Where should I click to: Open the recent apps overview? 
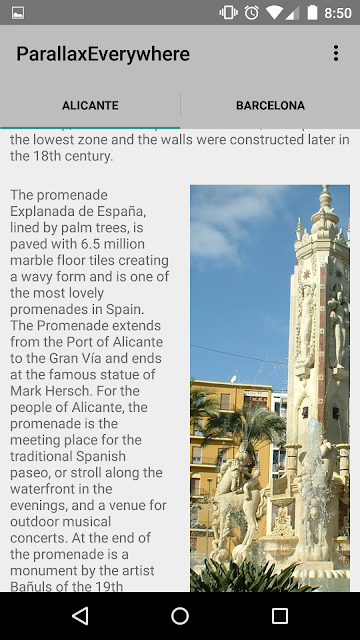[280, 616]
